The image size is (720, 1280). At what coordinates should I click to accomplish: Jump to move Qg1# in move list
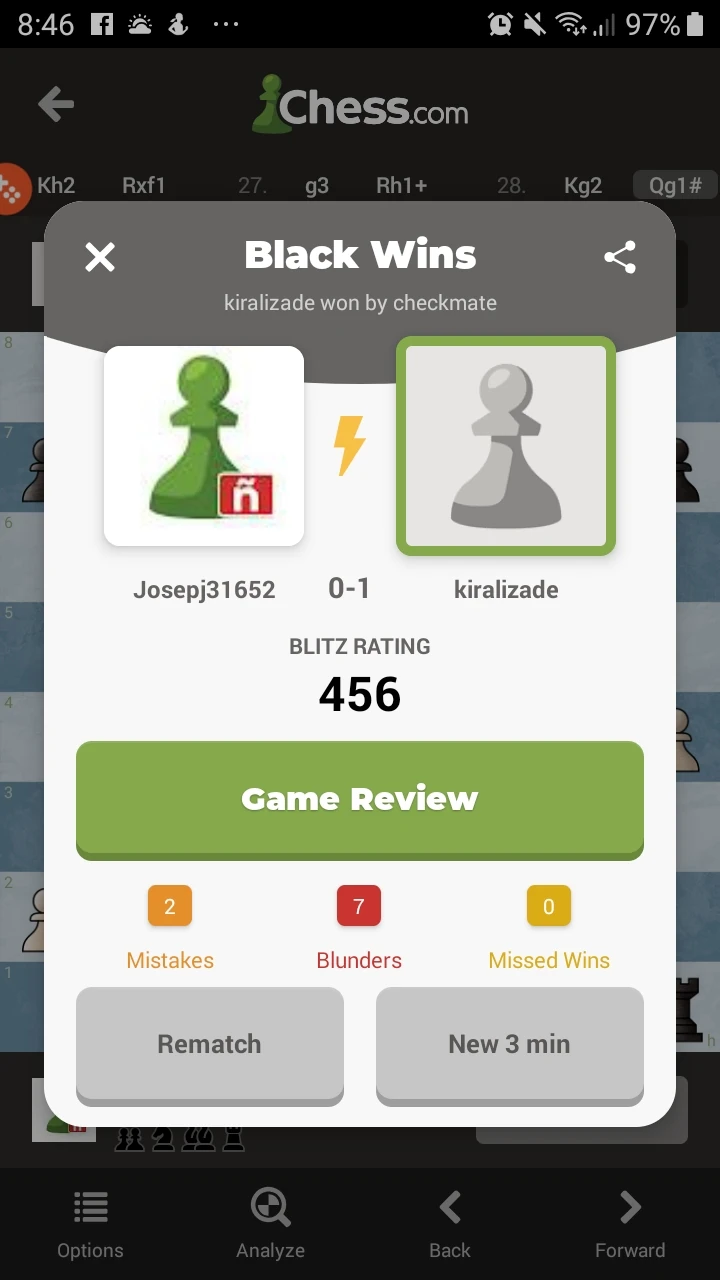[676, 185]
